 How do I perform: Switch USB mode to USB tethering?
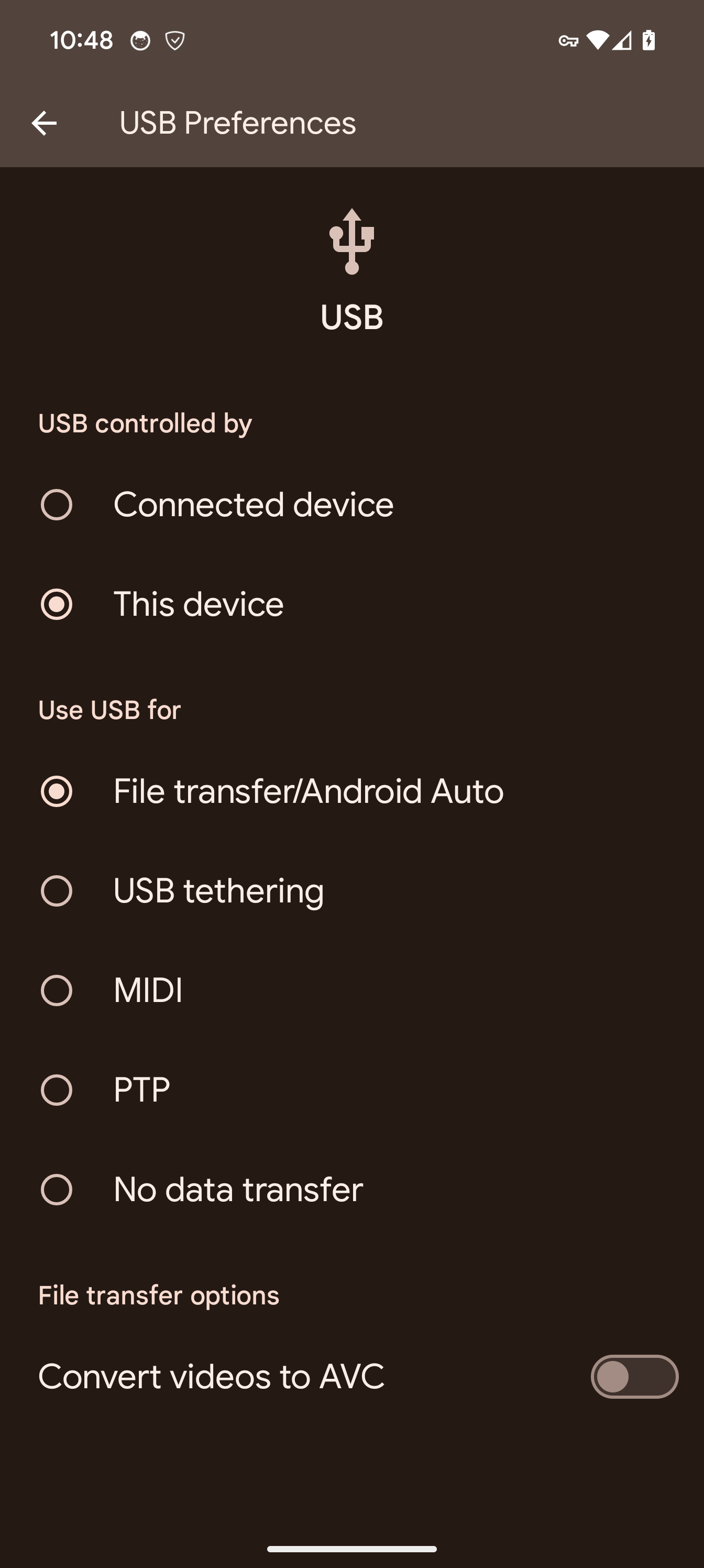pos(57,890)
